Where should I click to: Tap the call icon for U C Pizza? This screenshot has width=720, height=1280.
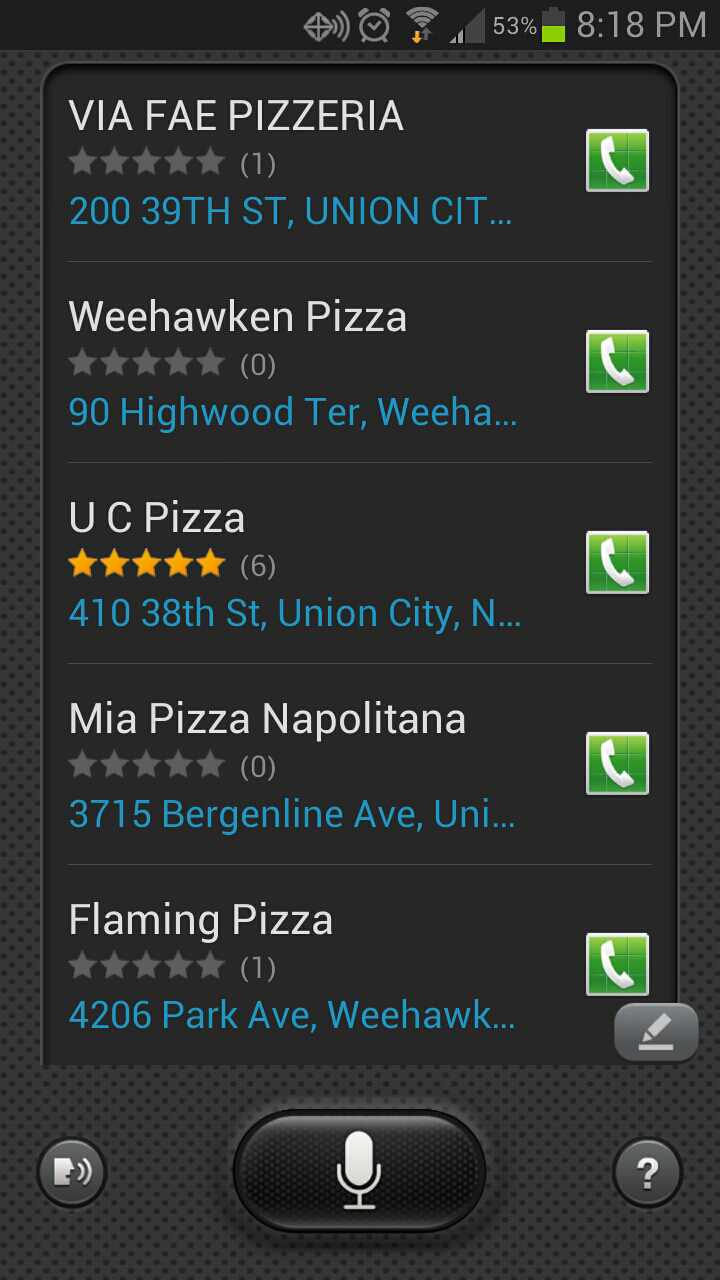pyautogui.click(x=617, y=562)
